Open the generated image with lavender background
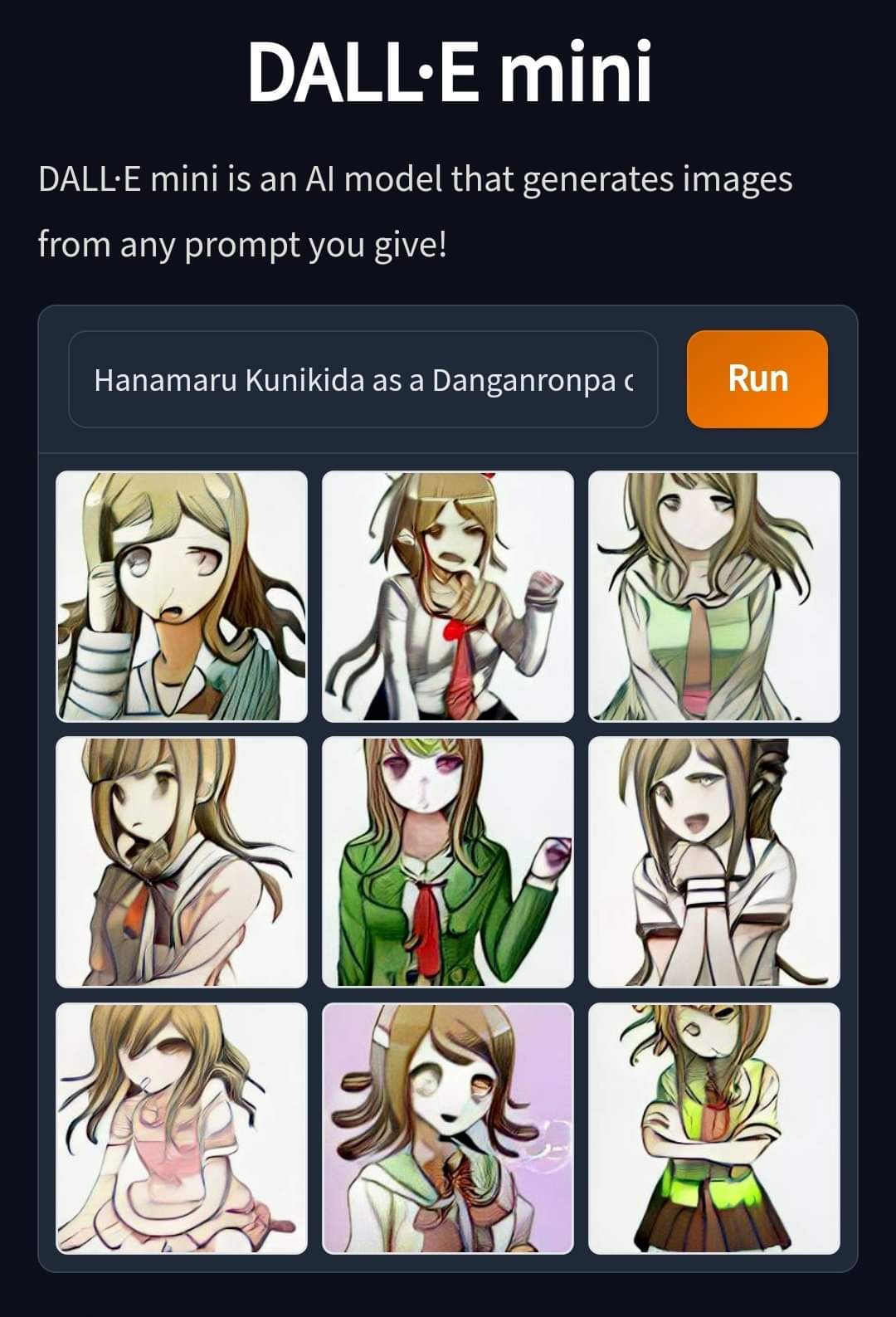 pos(447,1128)
